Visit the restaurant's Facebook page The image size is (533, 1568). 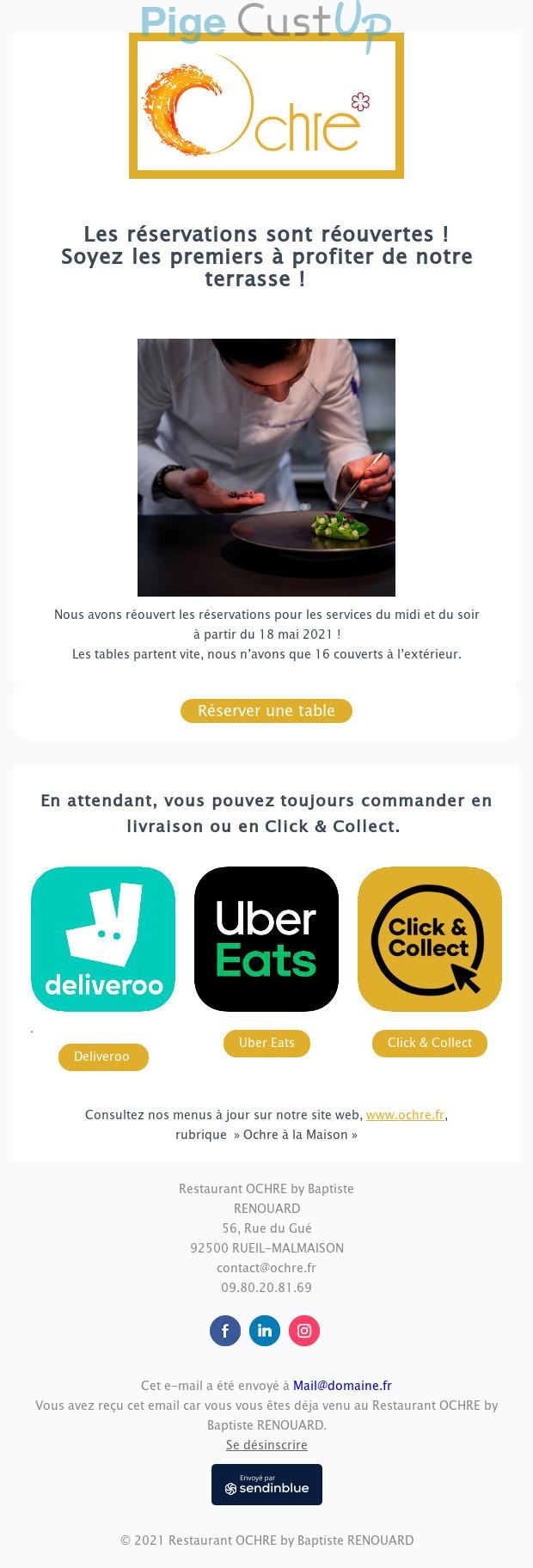[x=225, y=1331]
